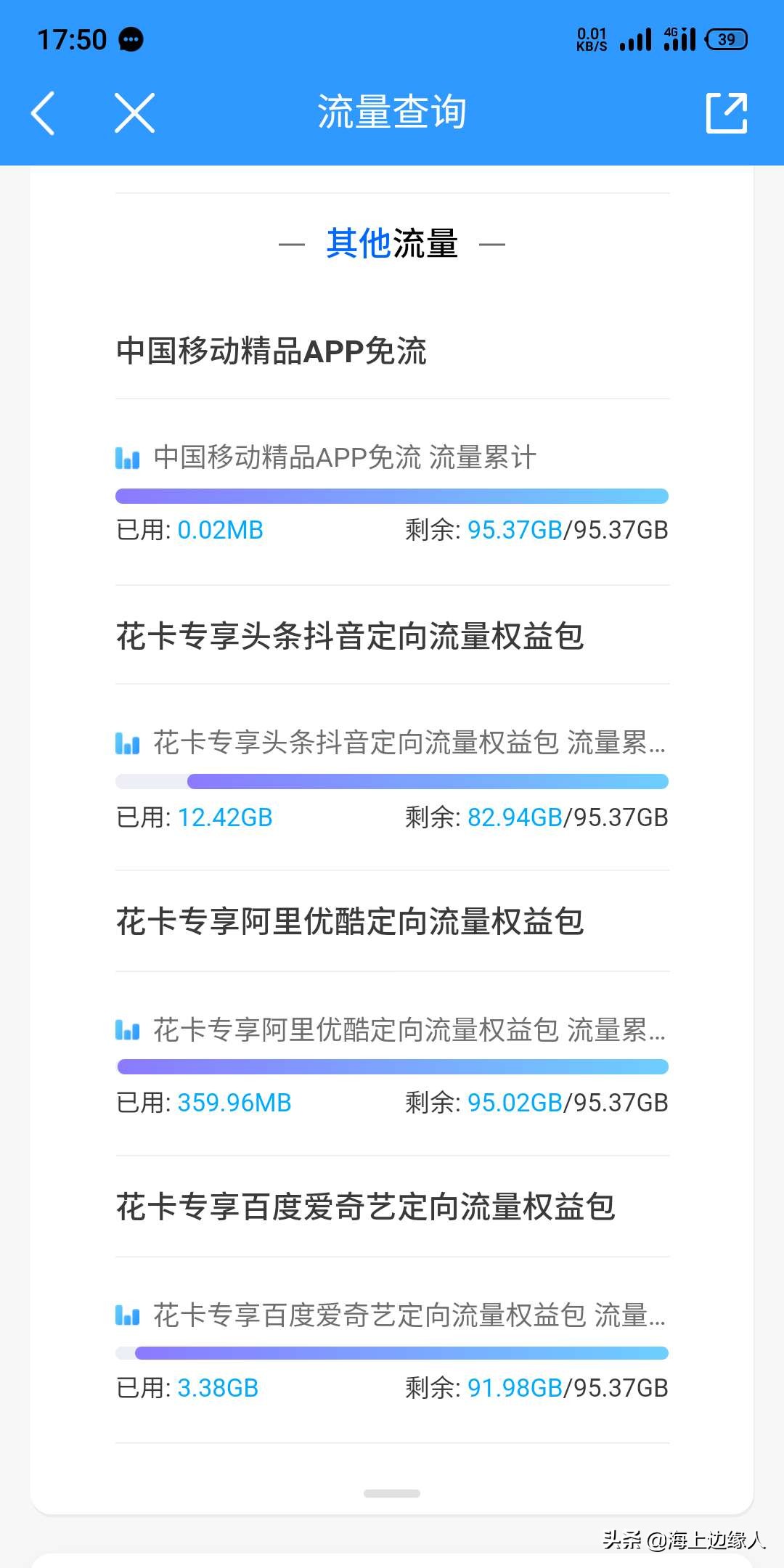Switch the 其他 traffic category selector
Viewport: 784px width, 1568px height.
coord(360,243)
